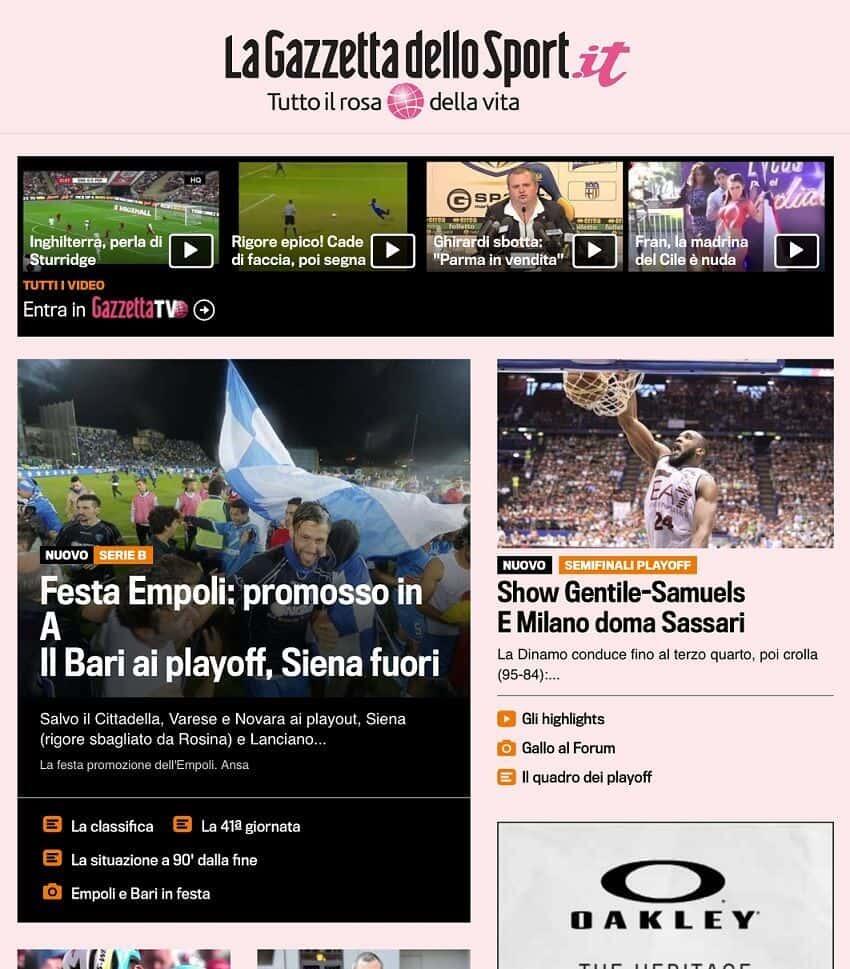
Task: Play the Fran, la madrina video
Action: 796,251
